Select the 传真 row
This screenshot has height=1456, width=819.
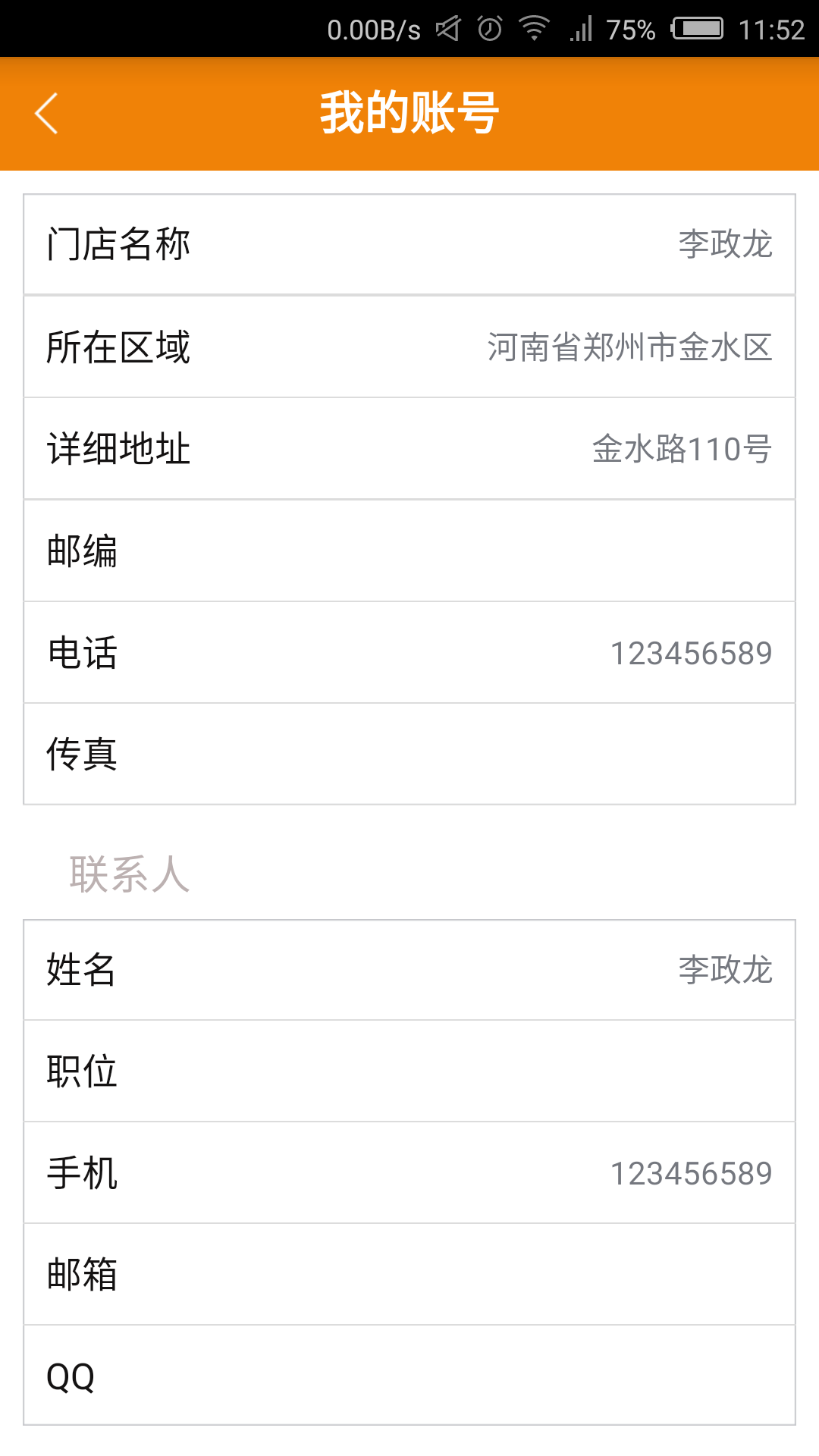coord(409,754)
